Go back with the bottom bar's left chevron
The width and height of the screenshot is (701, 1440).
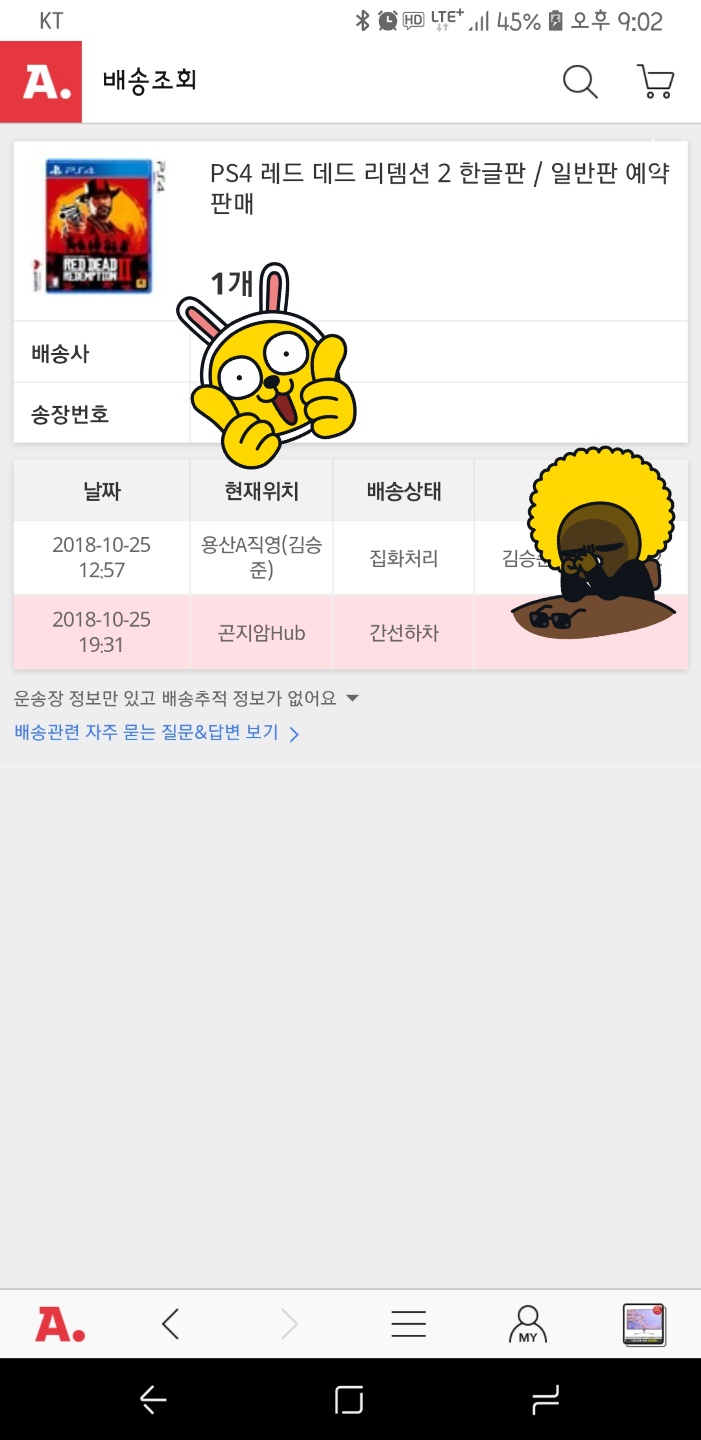(x=171, y=1324)
